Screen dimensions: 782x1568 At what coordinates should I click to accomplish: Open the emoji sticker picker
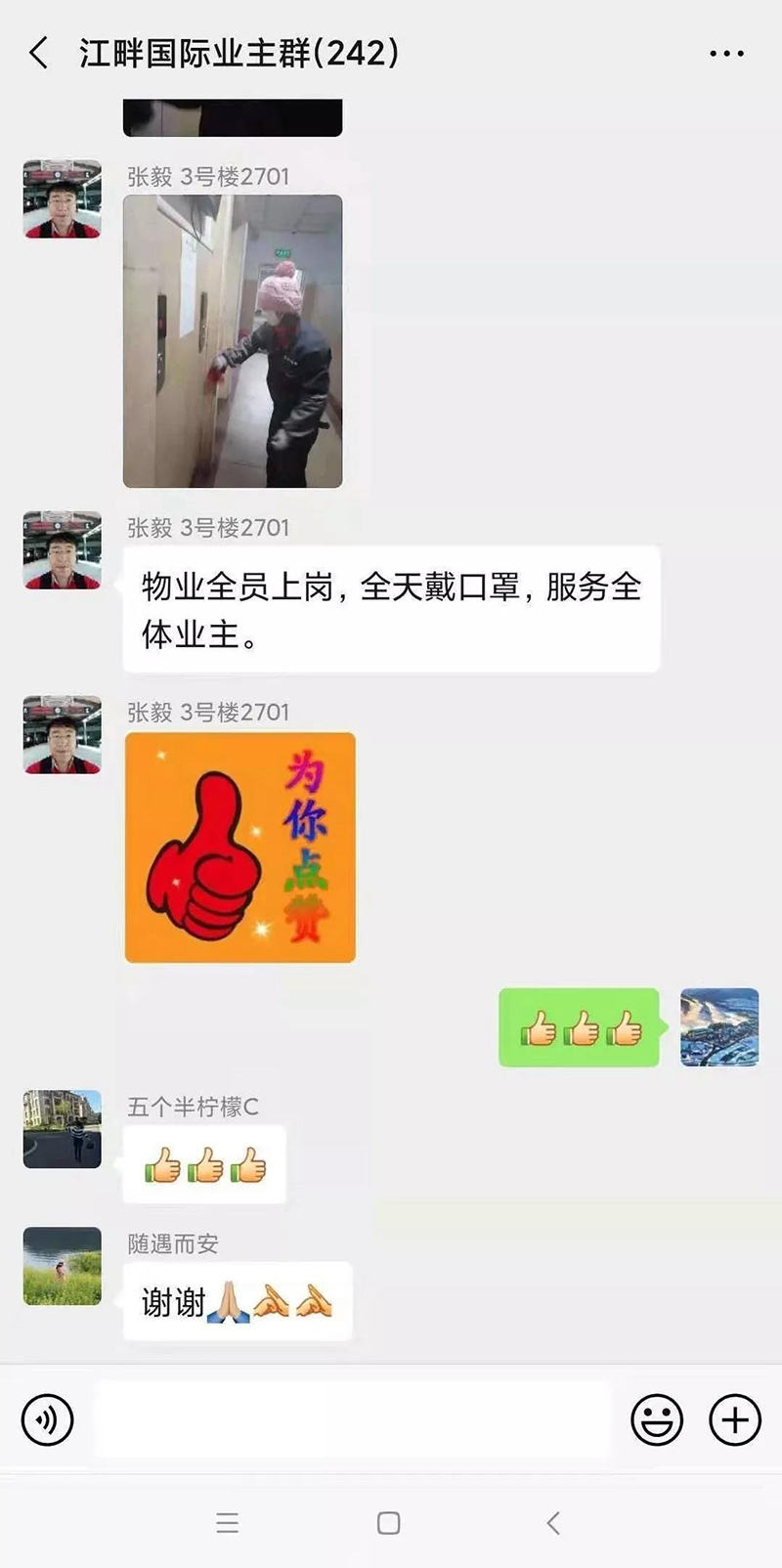pos(657,1419)
